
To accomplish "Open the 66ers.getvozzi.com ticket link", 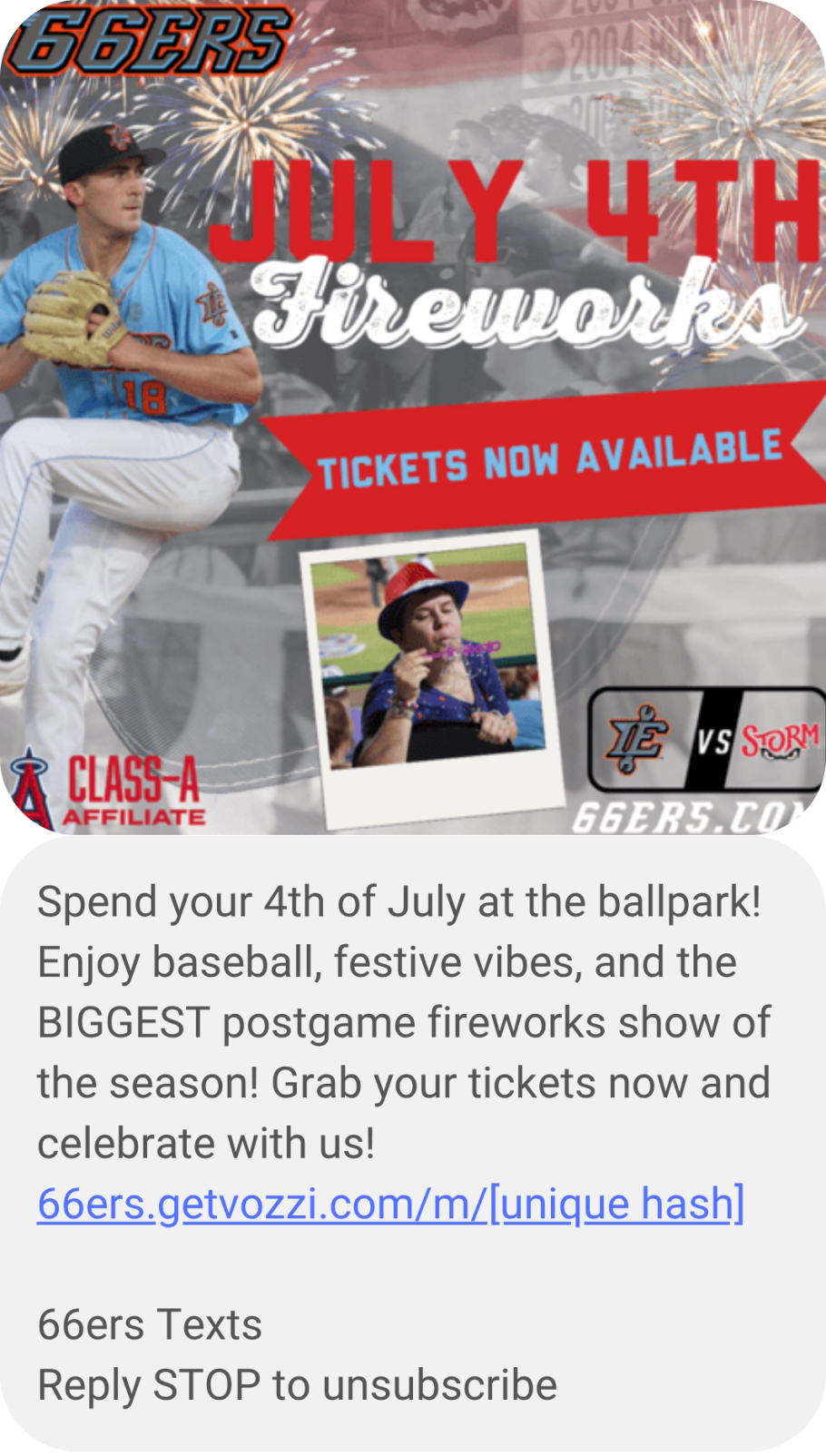I will pos(390,1205).
